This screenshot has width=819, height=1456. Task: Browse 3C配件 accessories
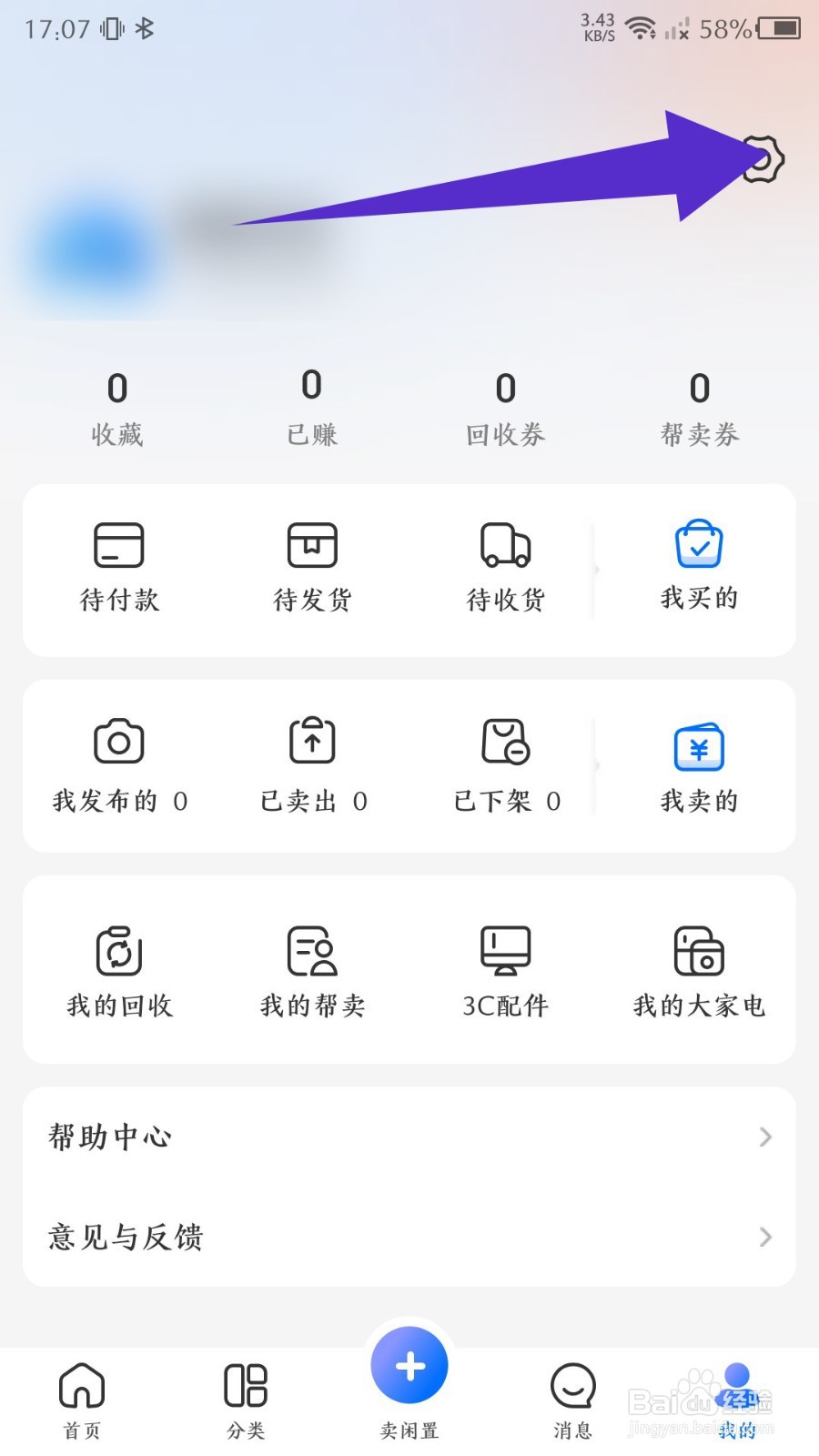tap(506, 970)
